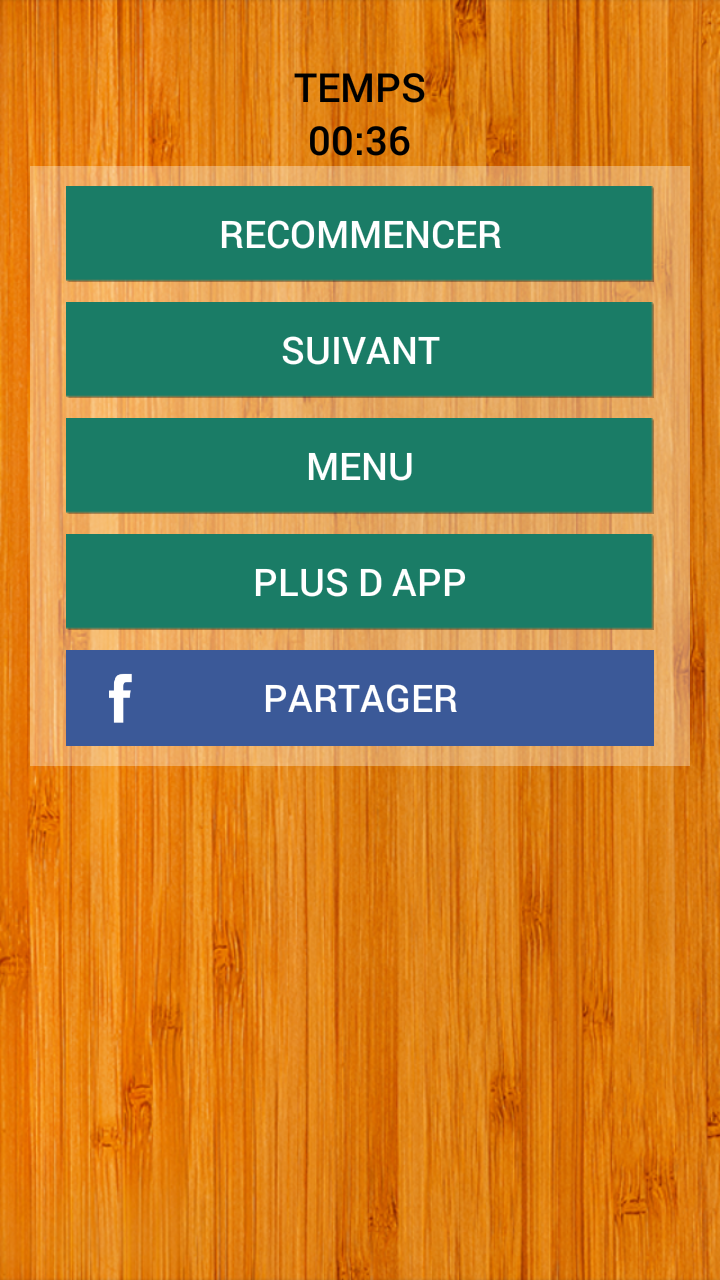This screenshot has height=1280, width=720.
Task: Go to the next level with SUIVANT
Action: click(x=360, y=350)
